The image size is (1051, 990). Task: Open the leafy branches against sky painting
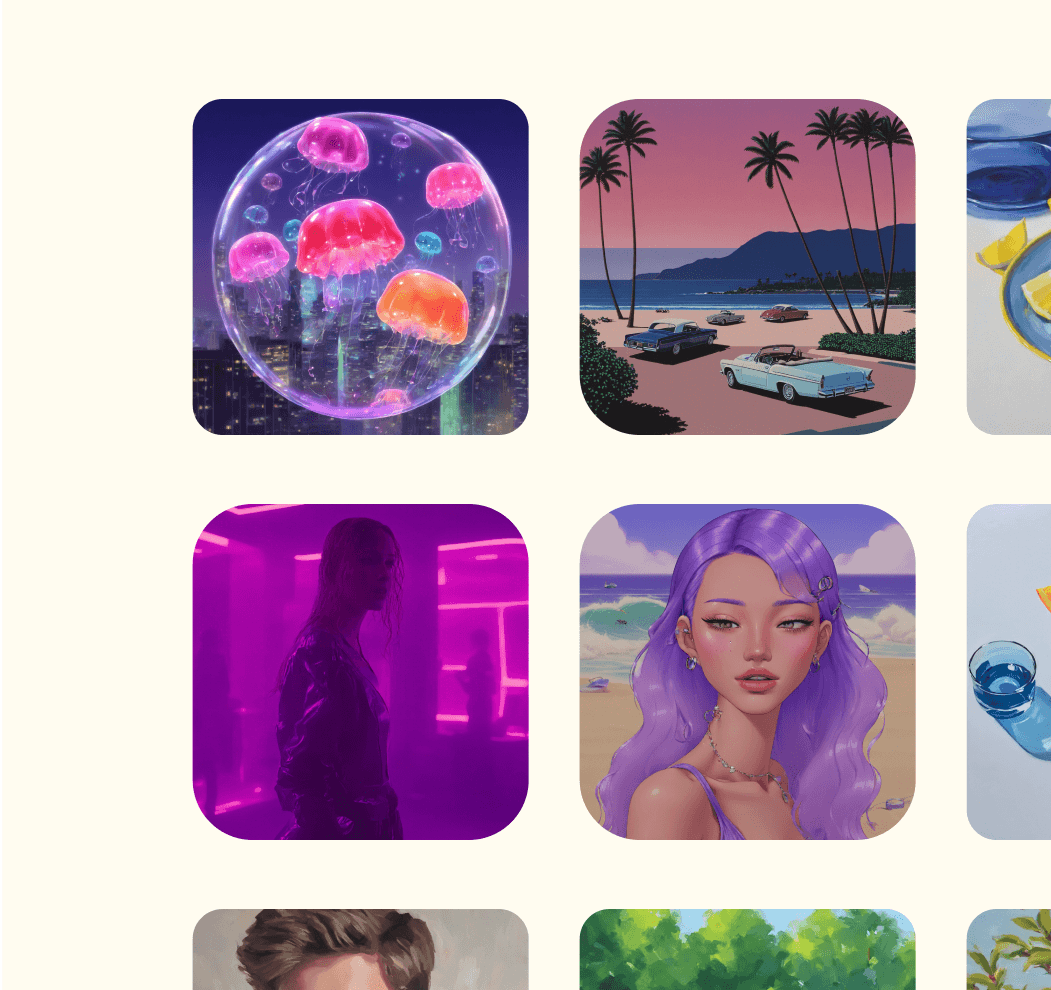click(x=1010, y=950)
